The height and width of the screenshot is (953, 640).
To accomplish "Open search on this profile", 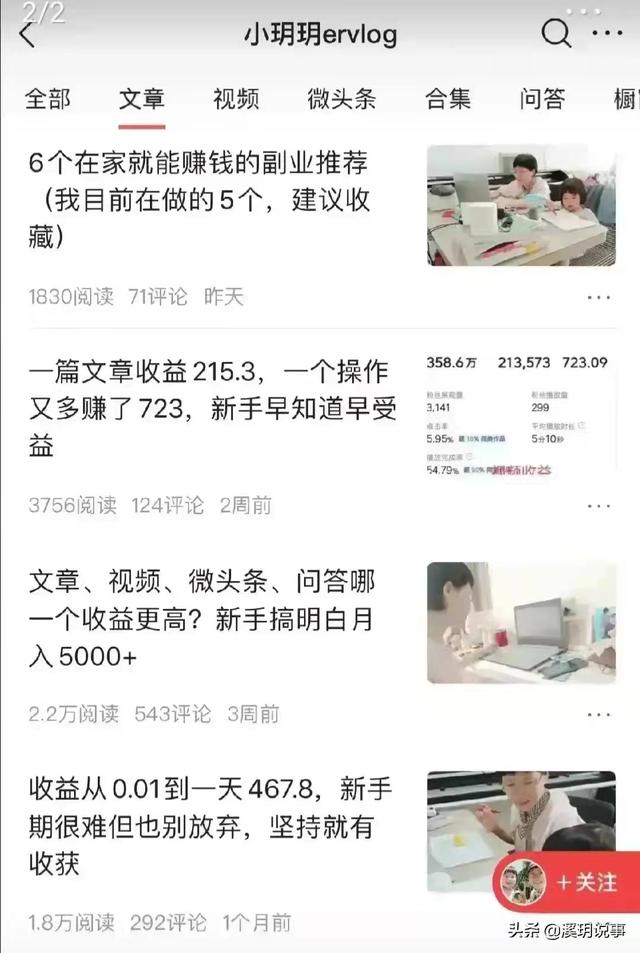I will click(556, 35).
